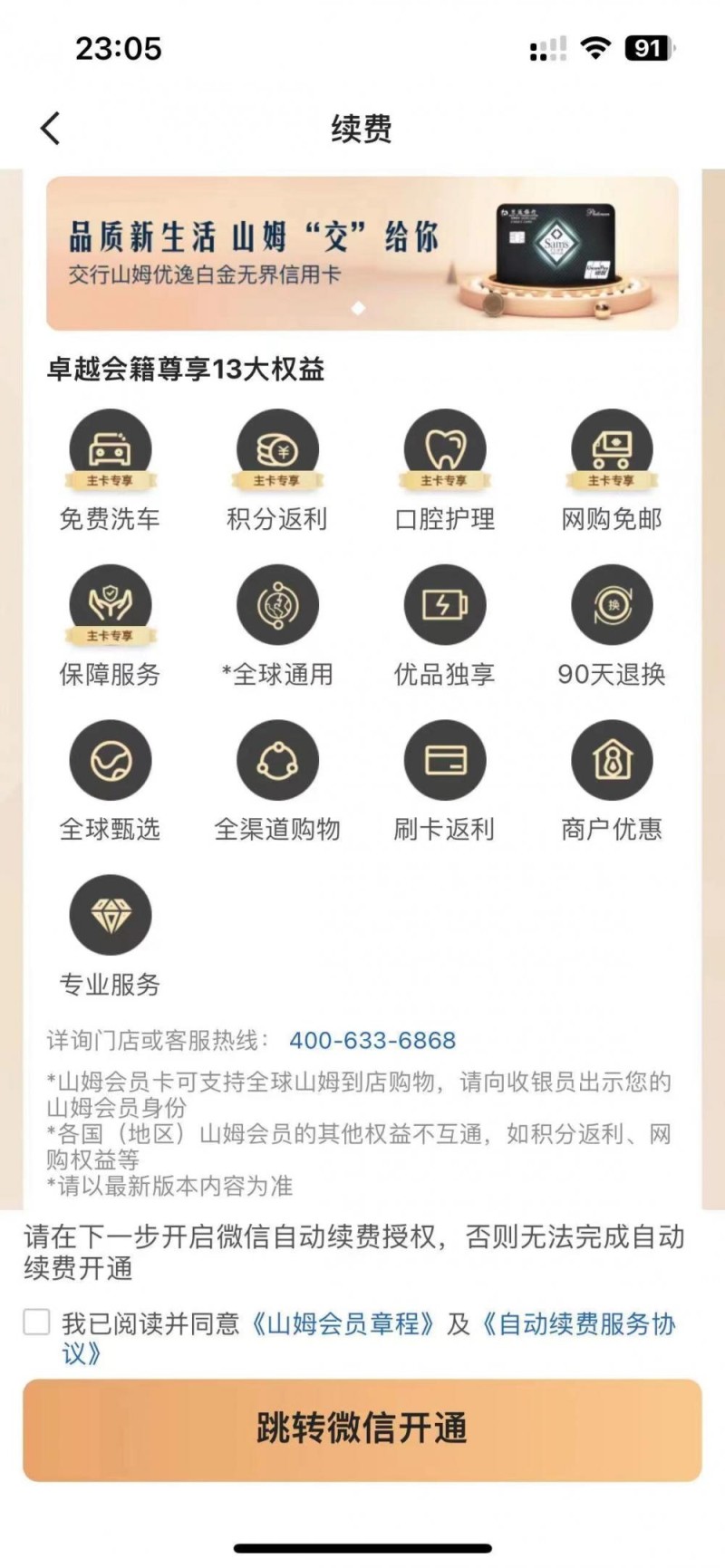Check the 90天退换 benefit

click(x=612, y=605)
